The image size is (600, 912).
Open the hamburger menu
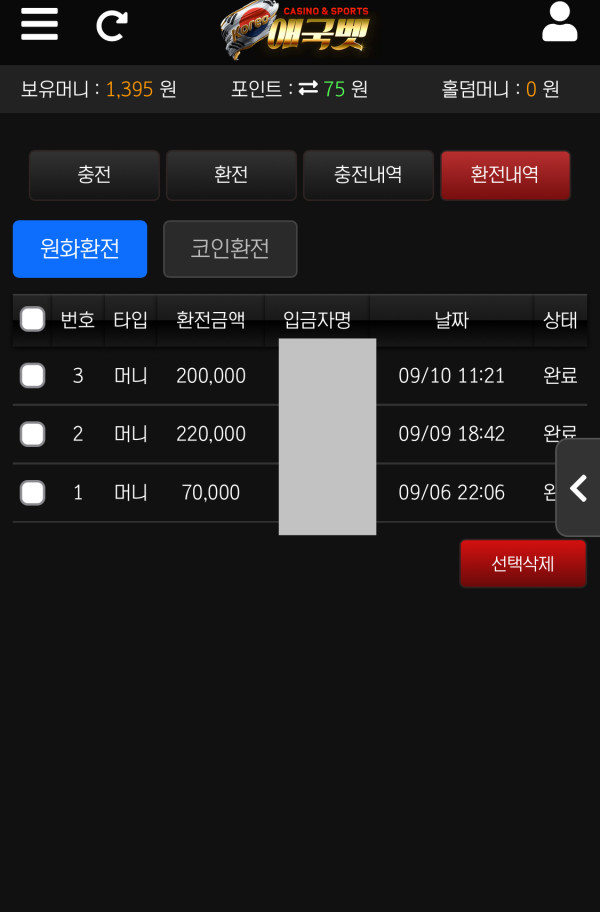(x=39, y=24)
